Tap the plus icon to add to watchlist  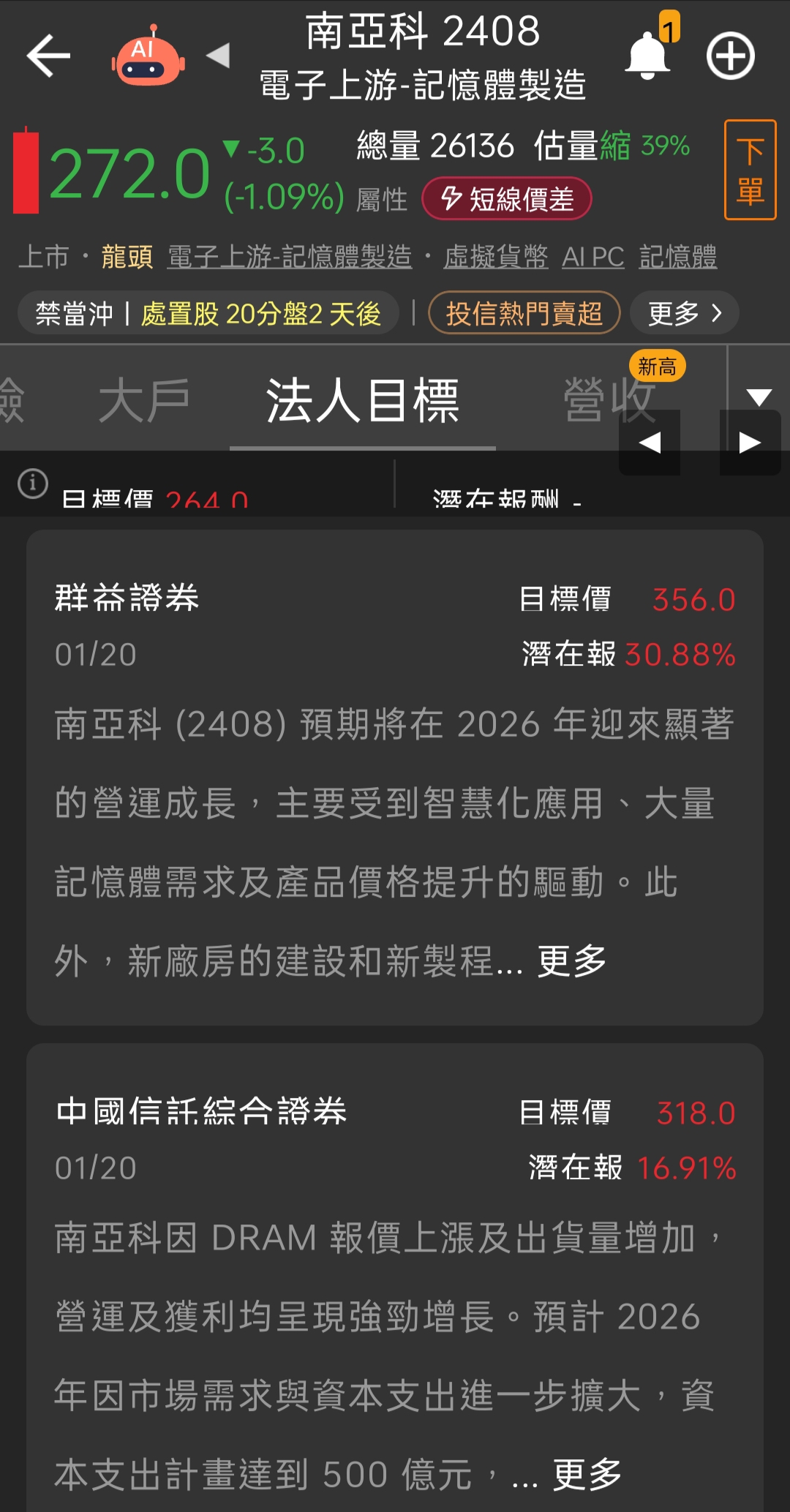731,55
